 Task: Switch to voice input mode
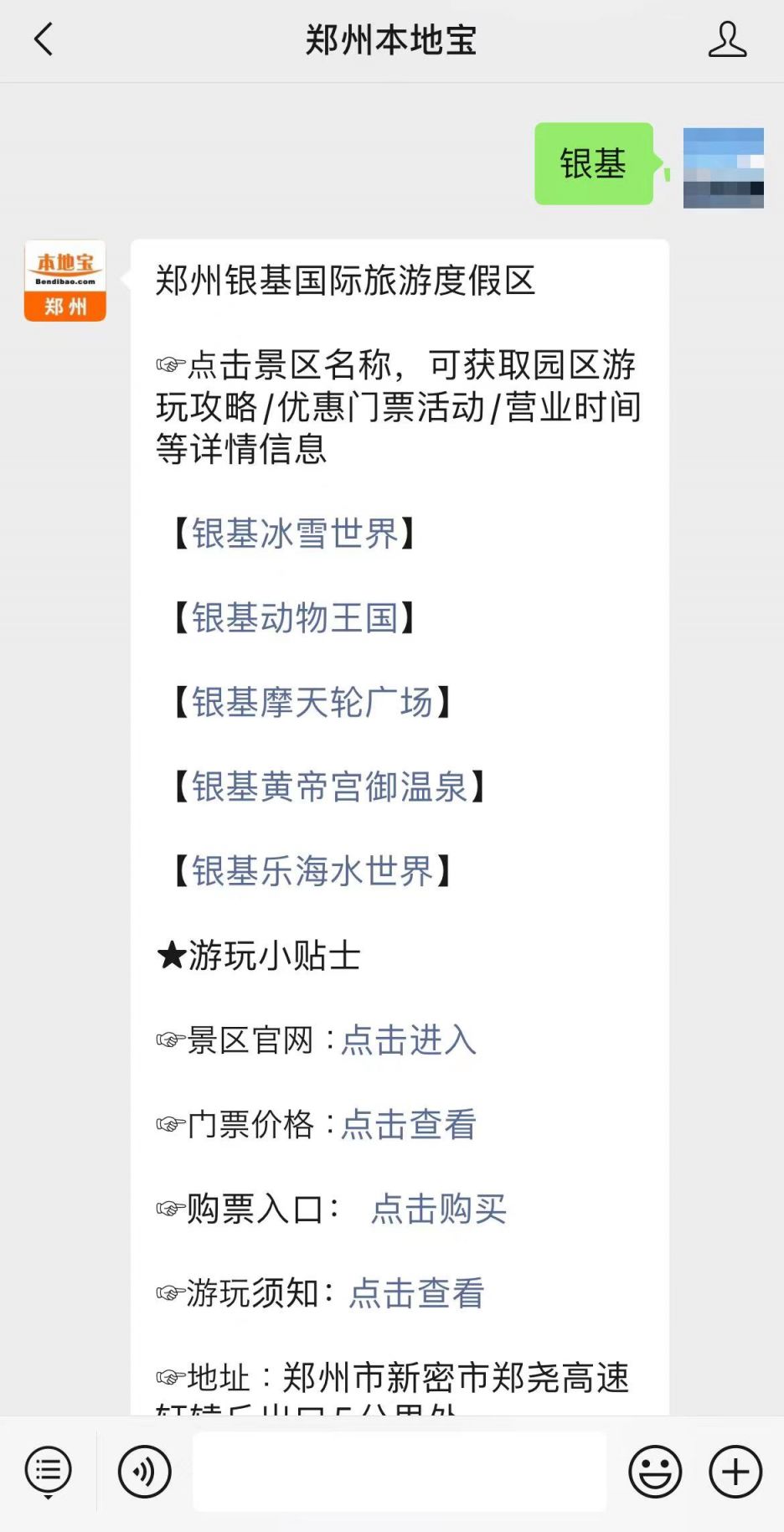[x=145, y=1472]
